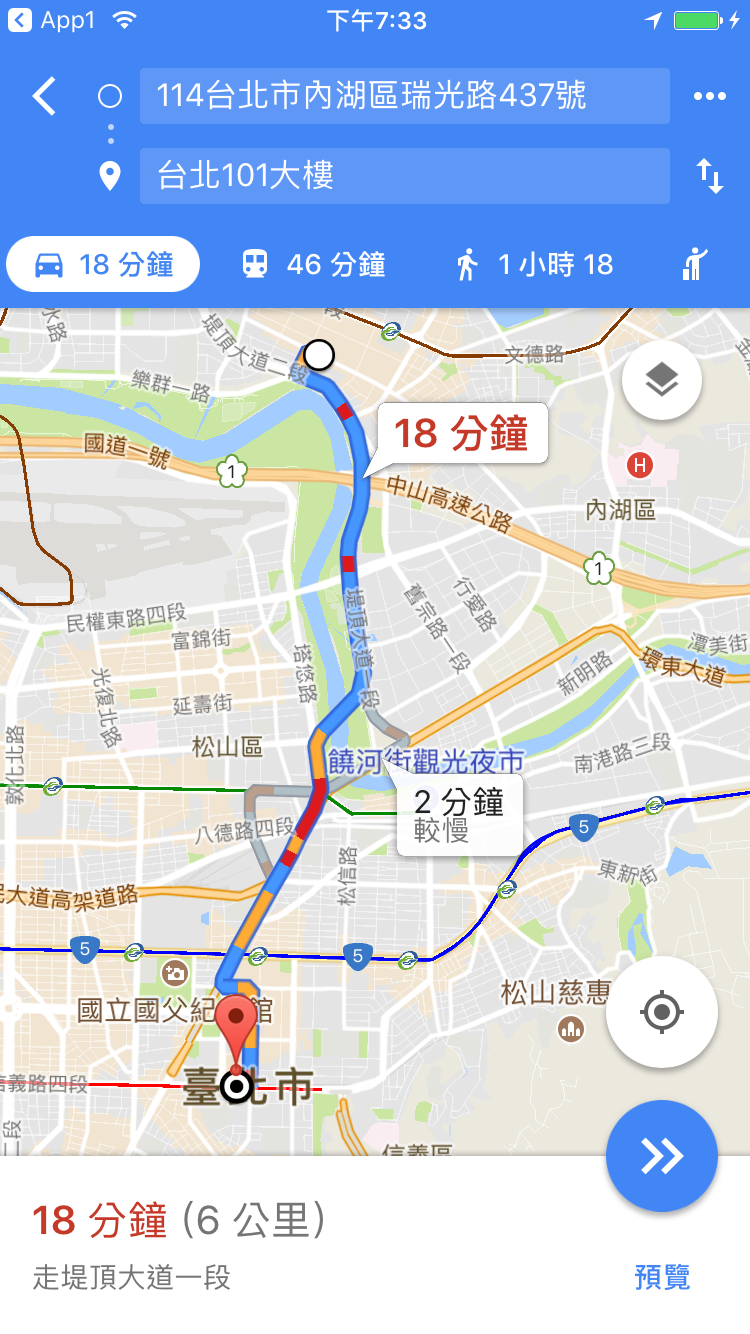Select alternate route 2 分鐘 較慢

click(x=458, y=815)
